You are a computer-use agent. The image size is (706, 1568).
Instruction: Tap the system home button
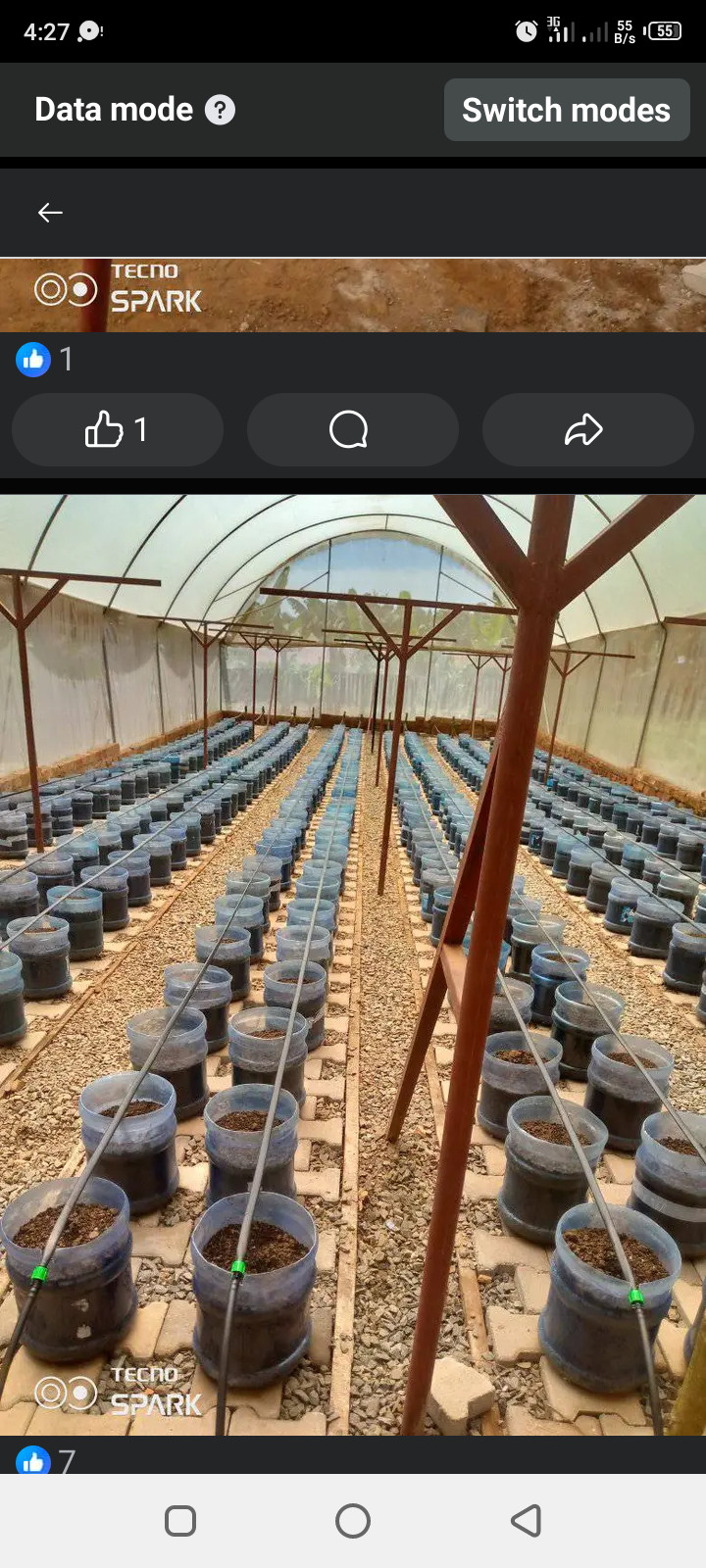click(353, 1520)
